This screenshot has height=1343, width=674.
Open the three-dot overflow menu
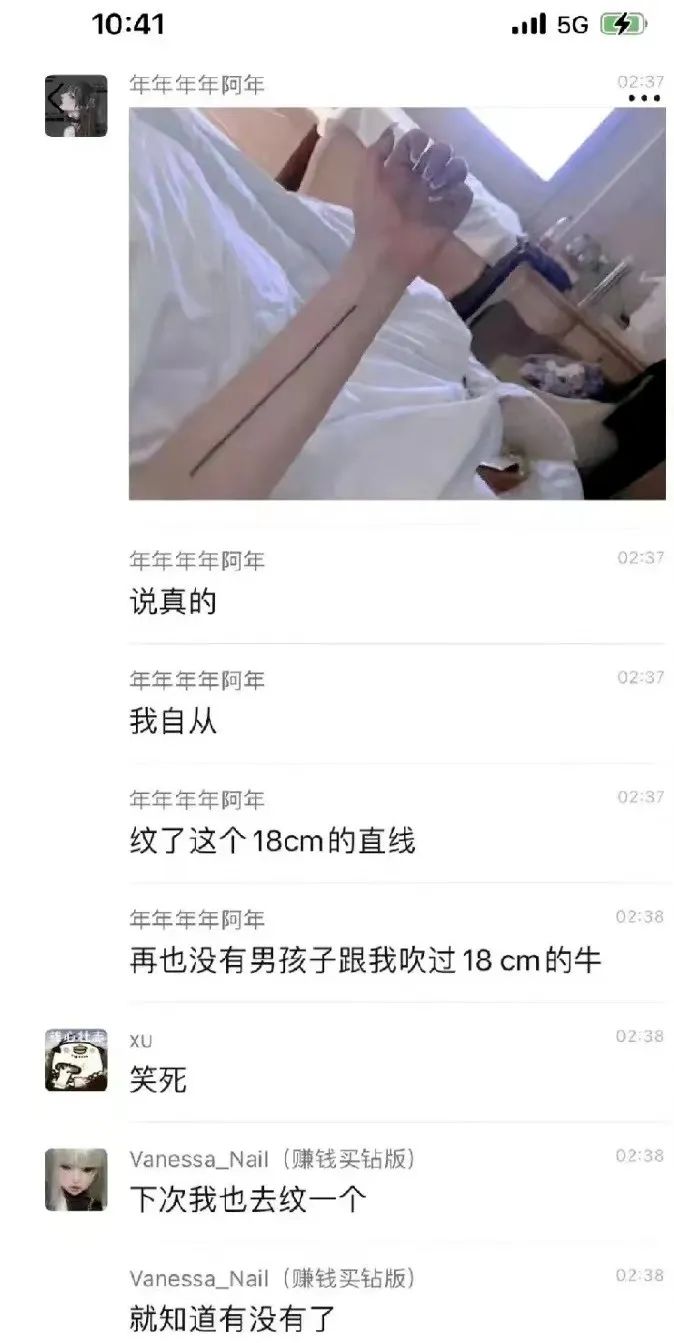[644, 98]
